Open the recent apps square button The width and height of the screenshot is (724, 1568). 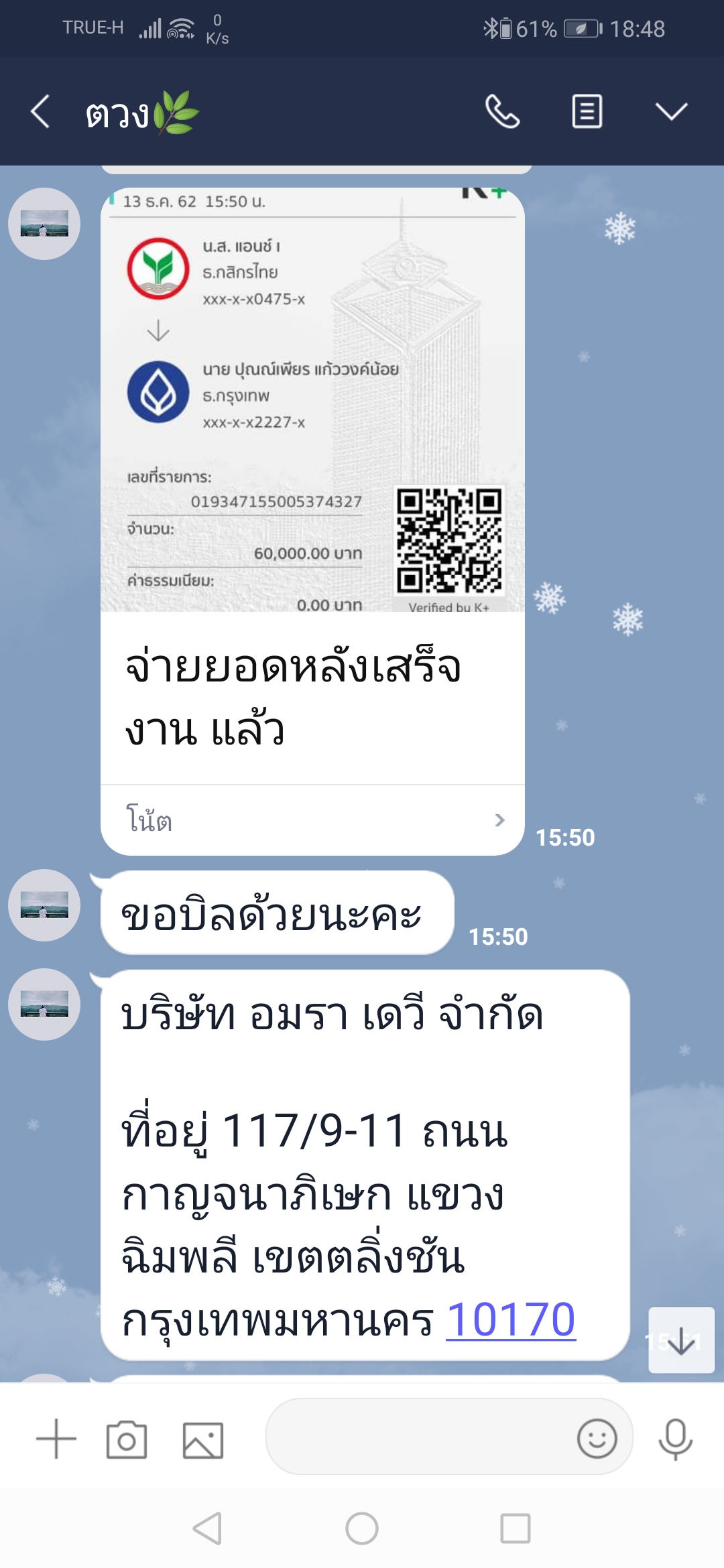click(x=515, y=1528)
